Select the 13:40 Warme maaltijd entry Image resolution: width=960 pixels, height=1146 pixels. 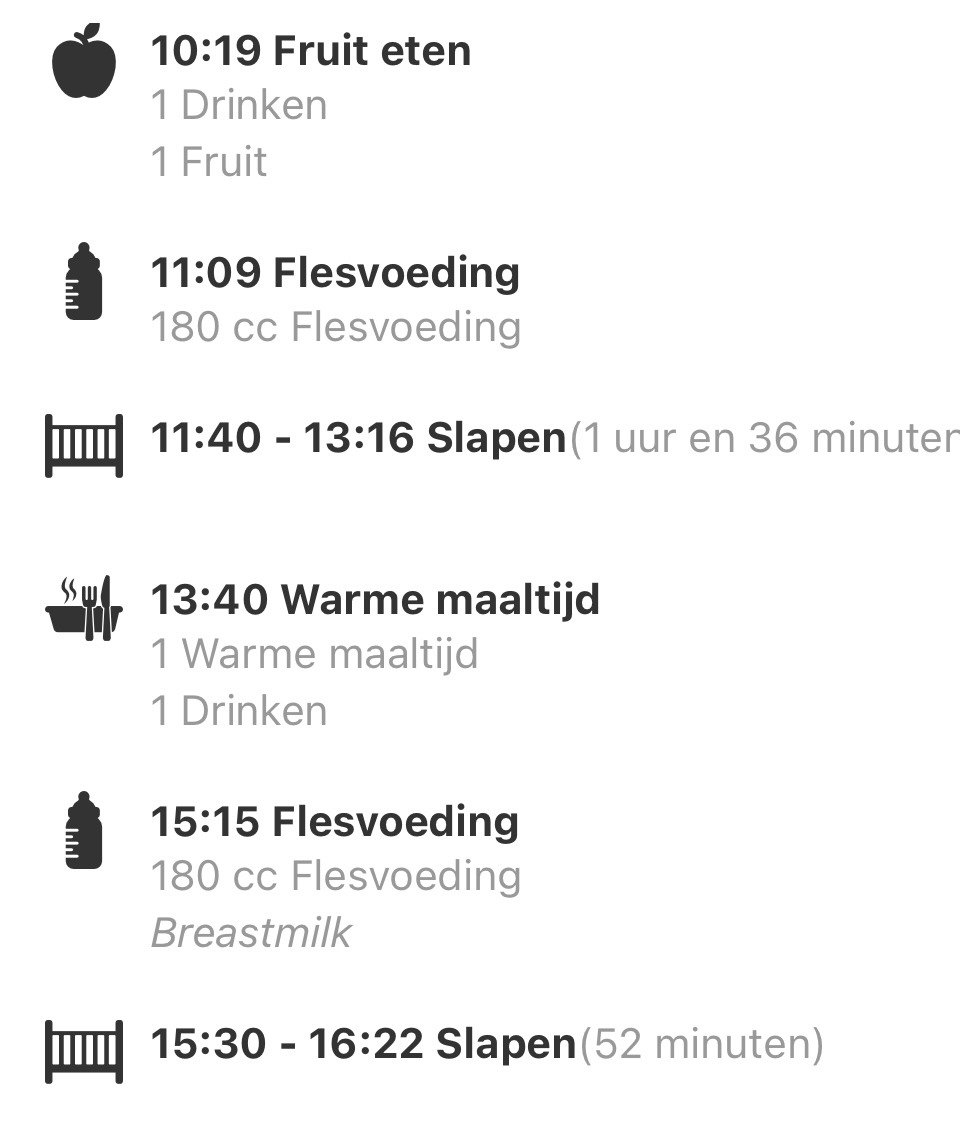click(x=480, y=653)
